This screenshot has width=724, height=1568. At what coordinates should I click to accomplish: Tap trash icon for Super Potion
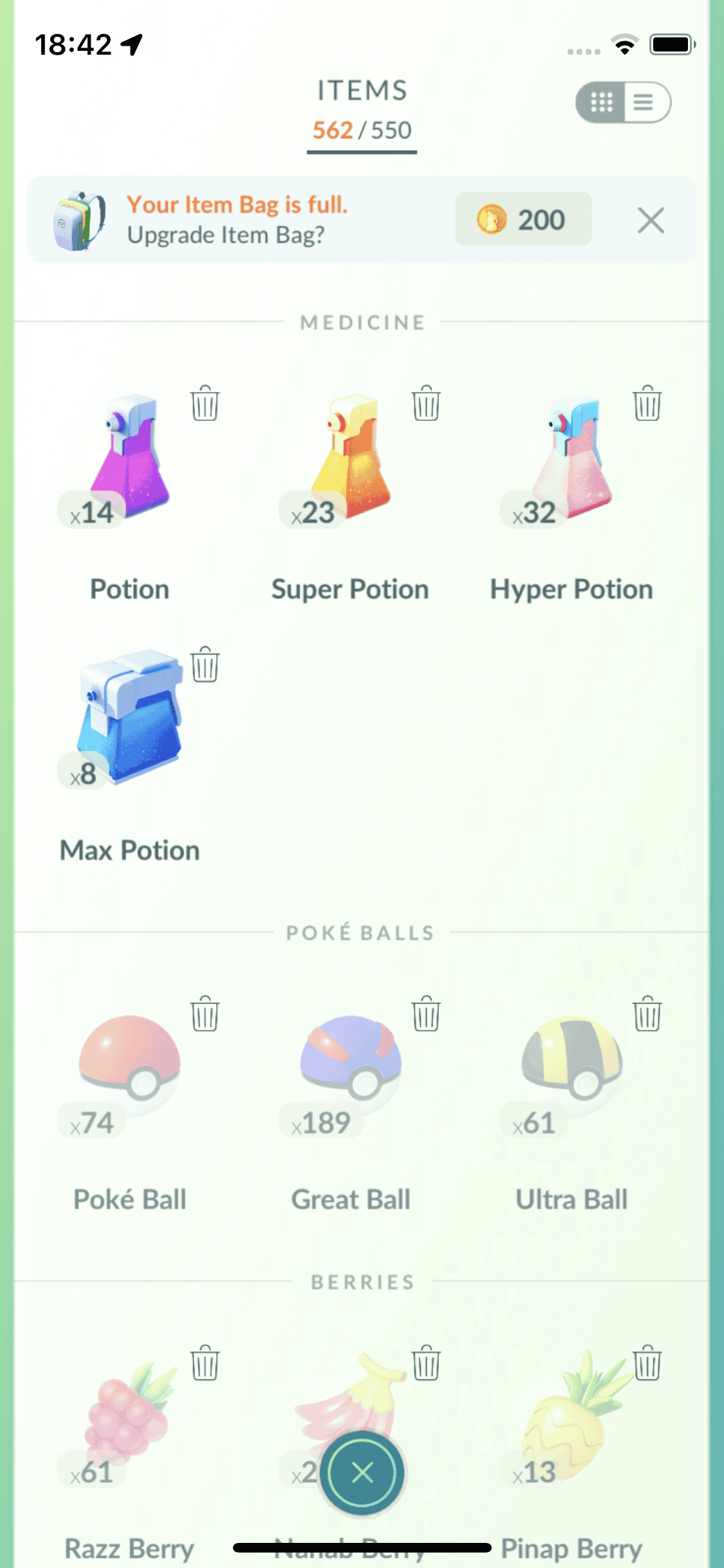[426, 404]
